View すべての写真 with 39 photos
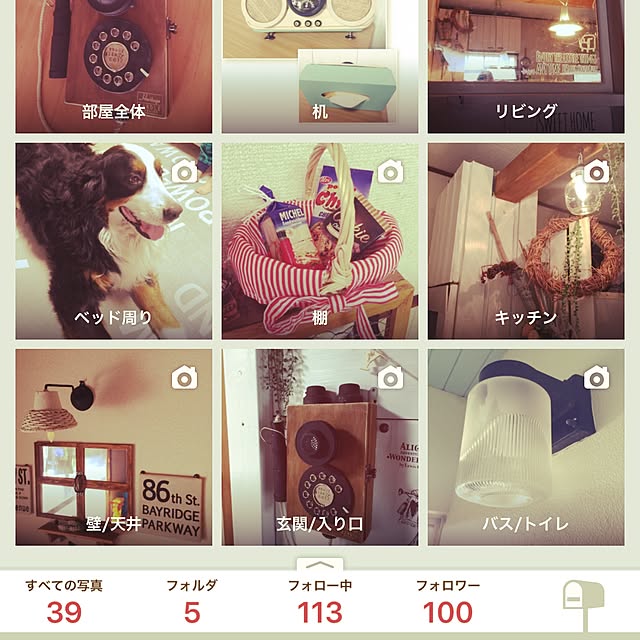The height and width of the screenshot is (640, 640). pos(64,602)
